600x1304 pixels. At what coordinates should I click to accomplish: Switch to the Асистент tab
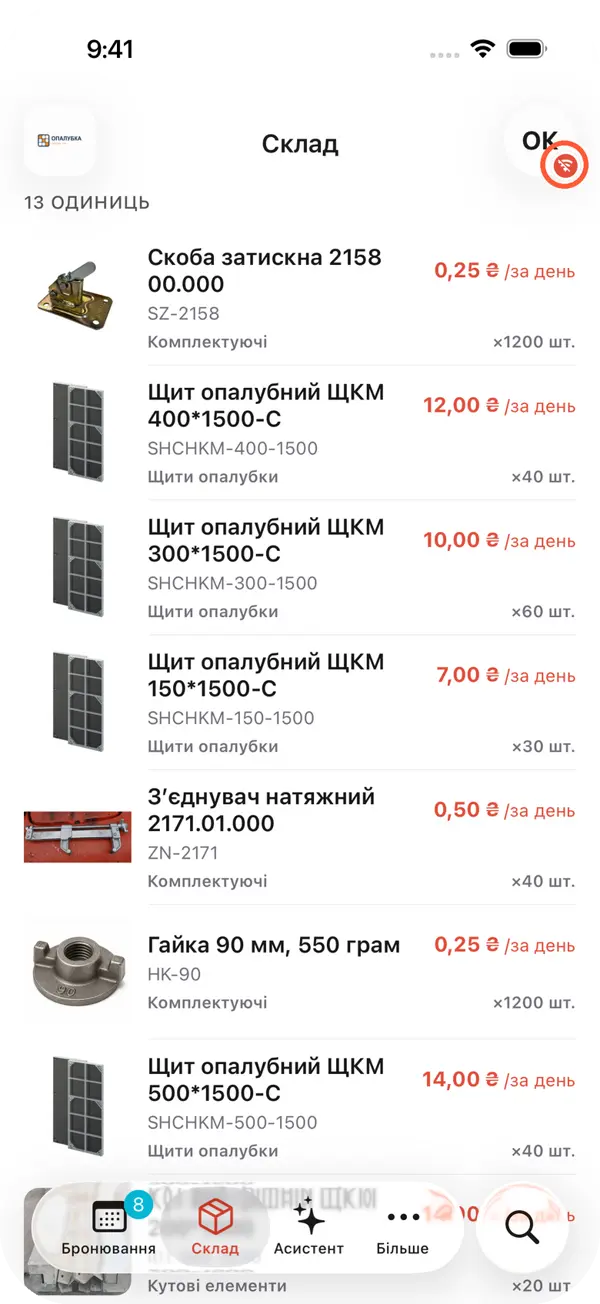308,1227
